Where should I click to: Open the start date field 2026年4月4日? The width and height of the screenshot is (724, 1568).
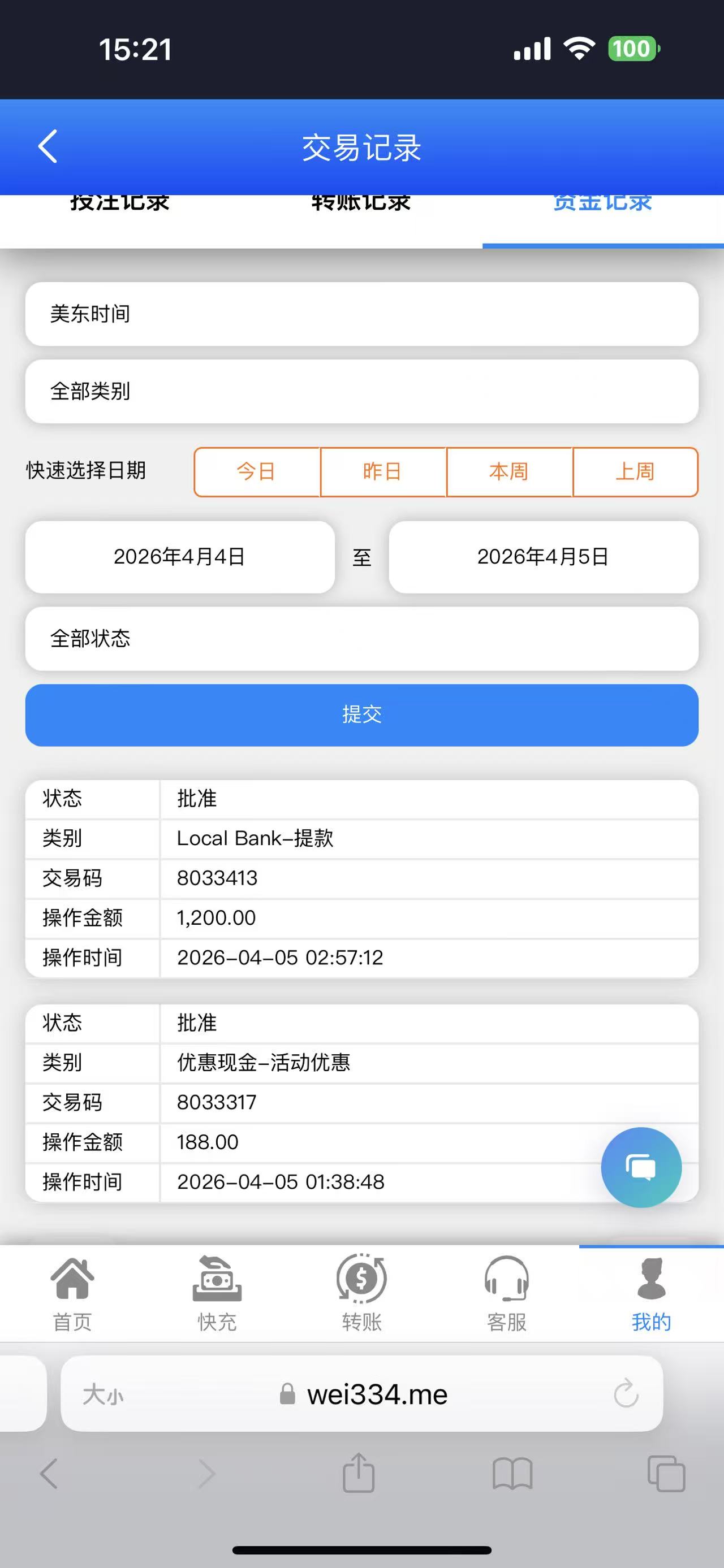pos(180,556)
